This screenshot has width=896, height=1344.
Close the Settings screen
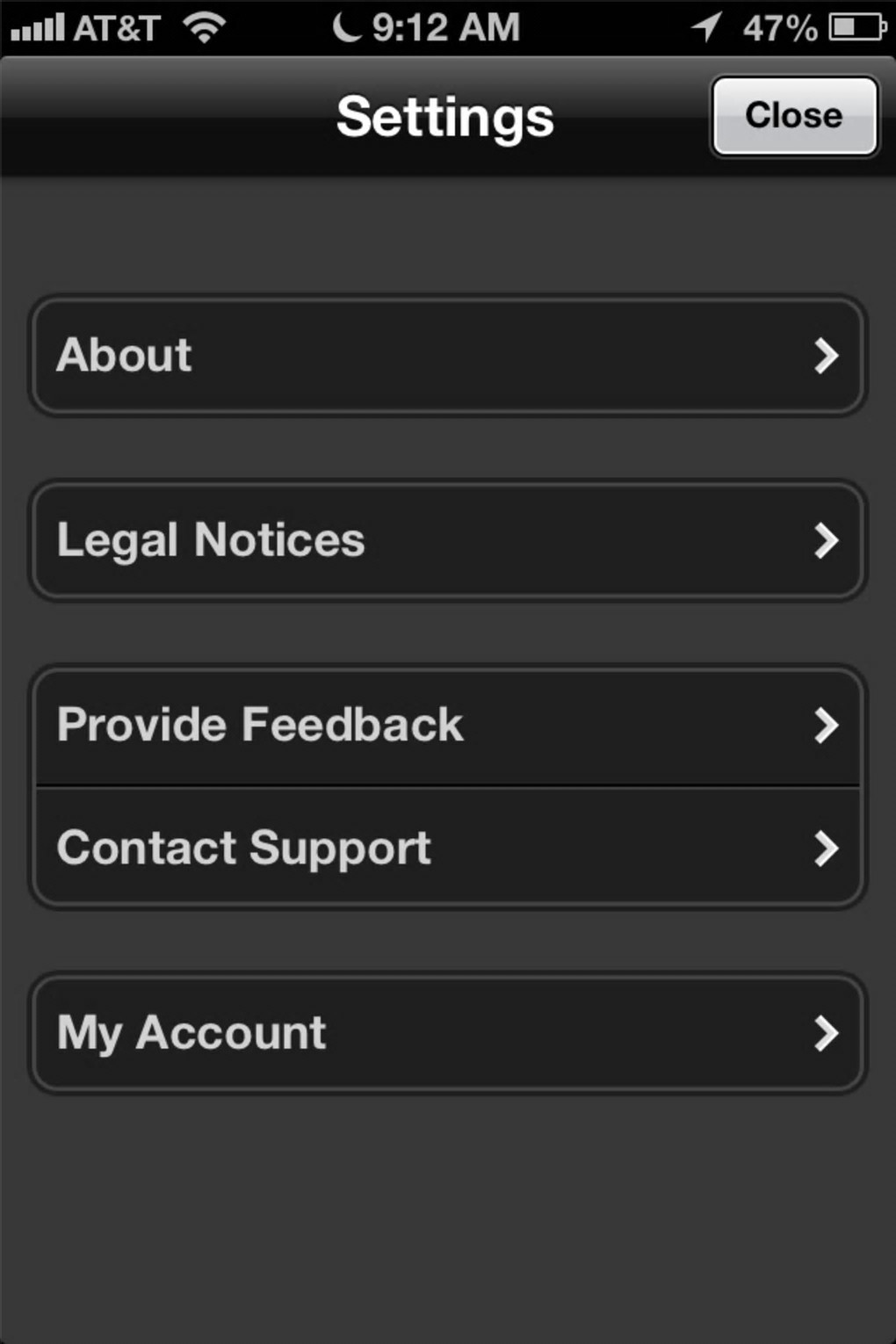pos(794,116)
